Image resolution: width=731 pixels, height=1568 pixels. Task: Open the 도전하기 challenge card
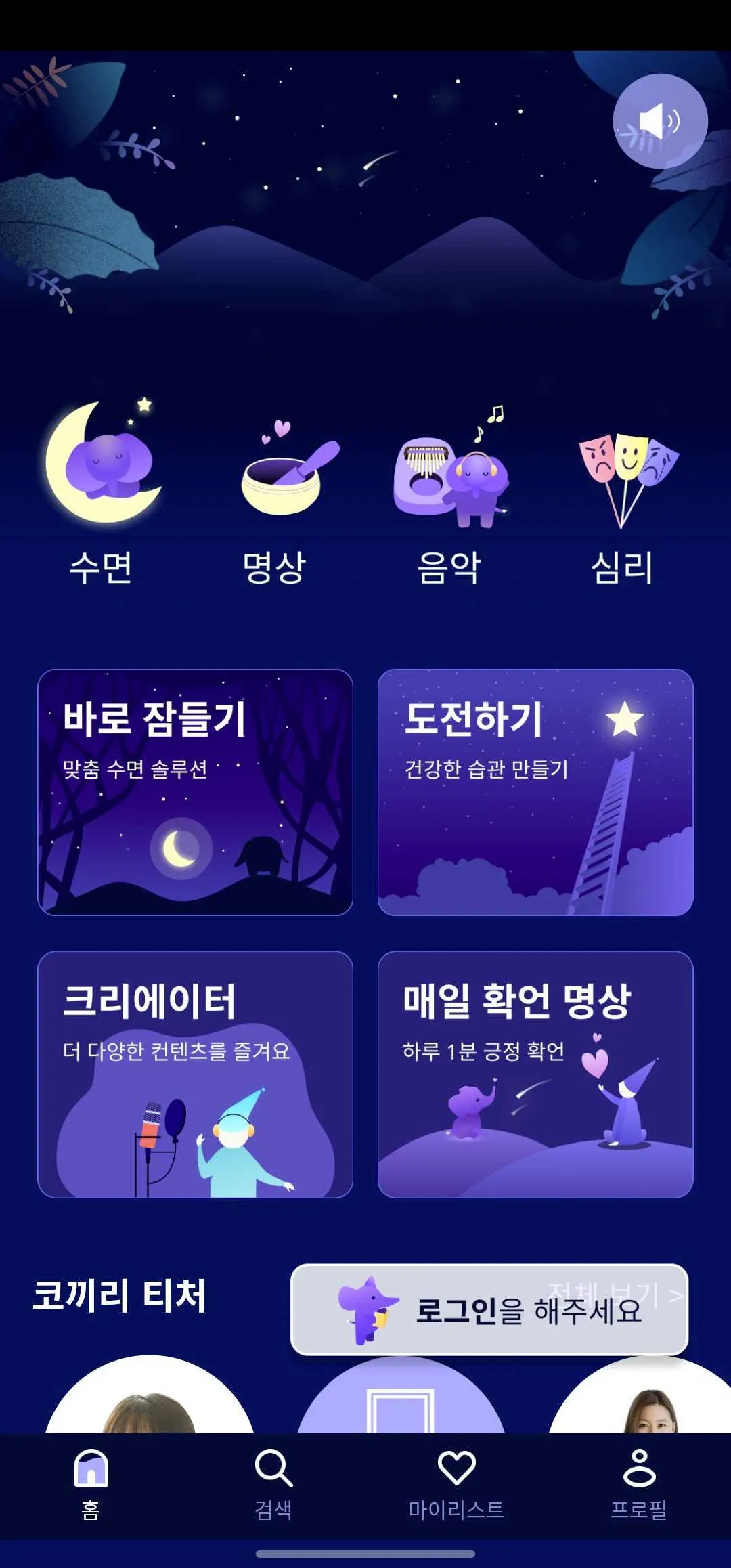[535, 792]
